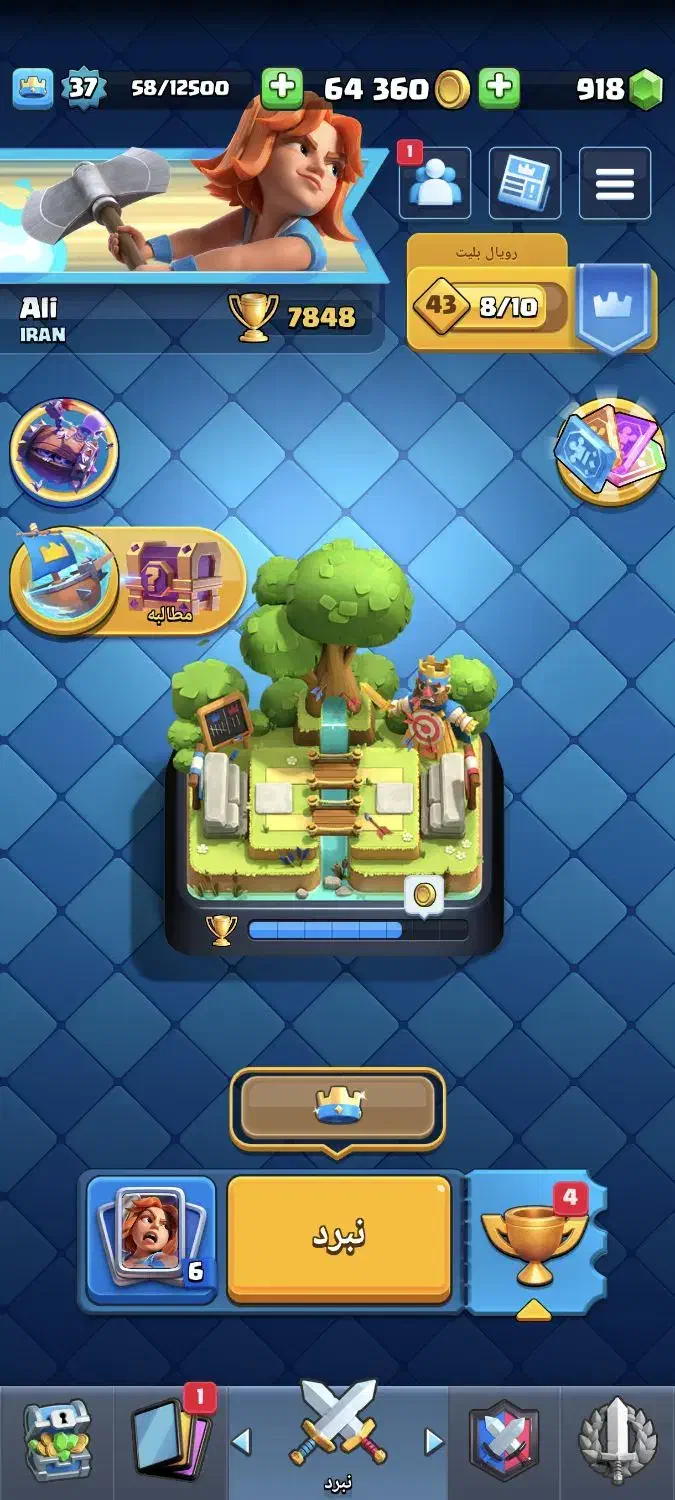Start a battle with نبرد button

click(x=339, y=1239)
